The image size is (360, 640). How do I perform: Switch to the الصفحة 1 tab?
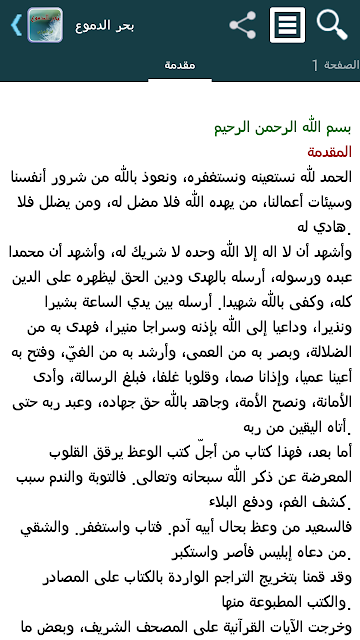coord(336,65)
